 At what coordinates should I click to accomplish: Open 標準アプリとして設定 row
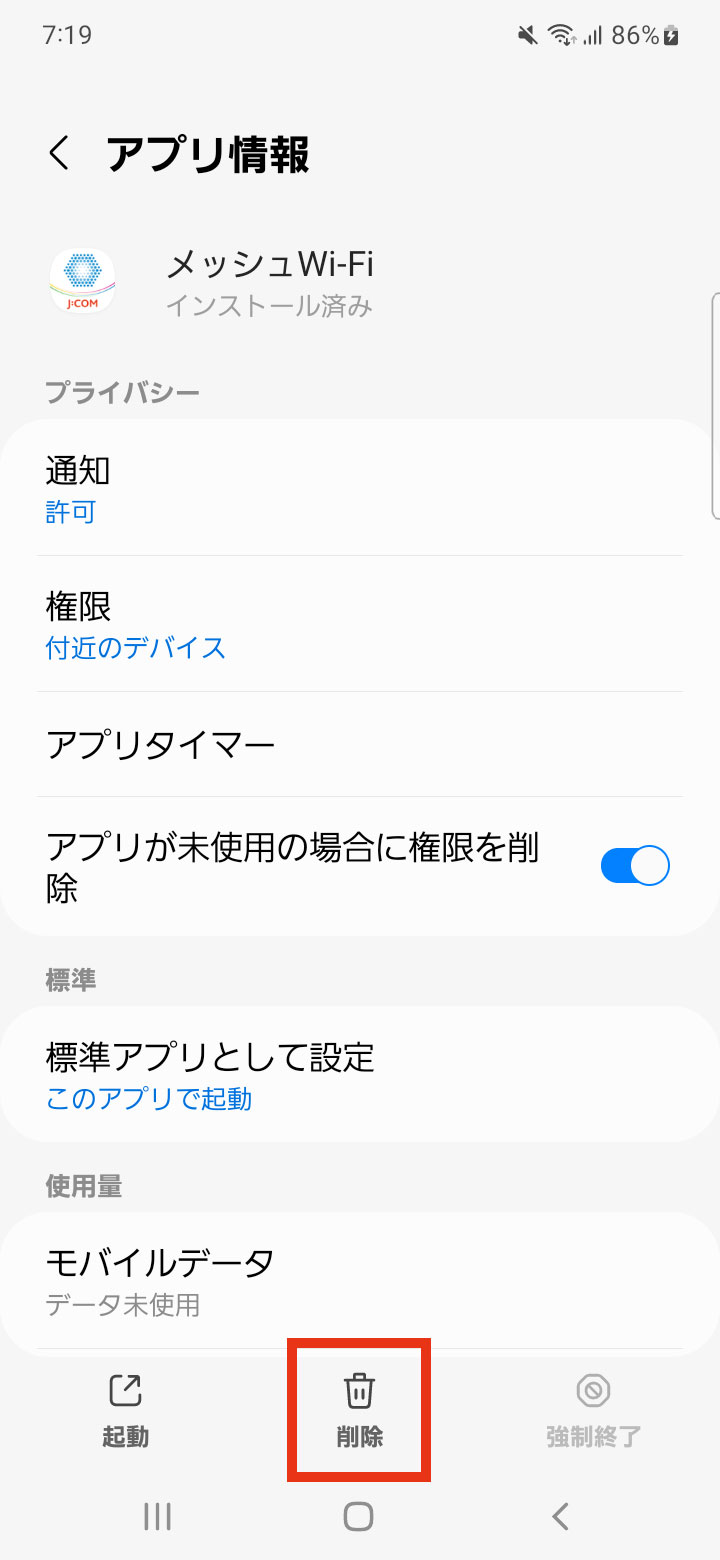coord(360,1074)
